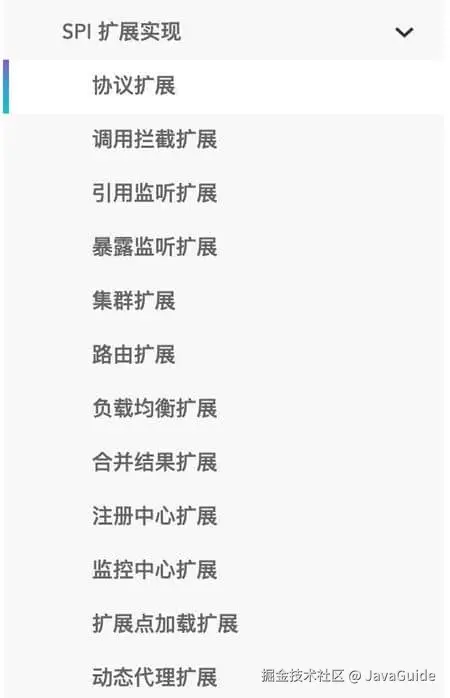Collapse the SPI 扩展实现 section

point(404,32)
